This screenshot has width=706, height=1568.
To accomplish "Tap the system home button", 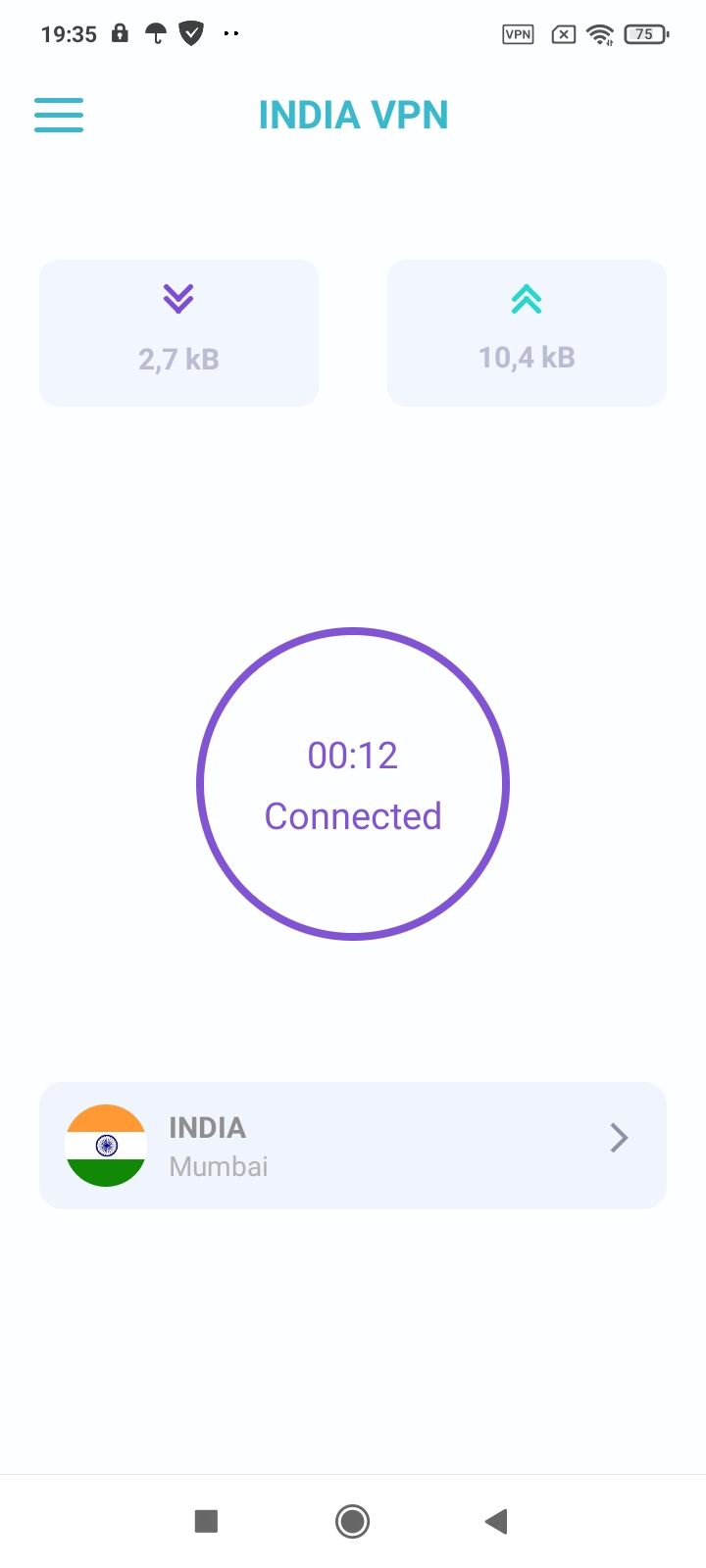I will [352, 1521].
